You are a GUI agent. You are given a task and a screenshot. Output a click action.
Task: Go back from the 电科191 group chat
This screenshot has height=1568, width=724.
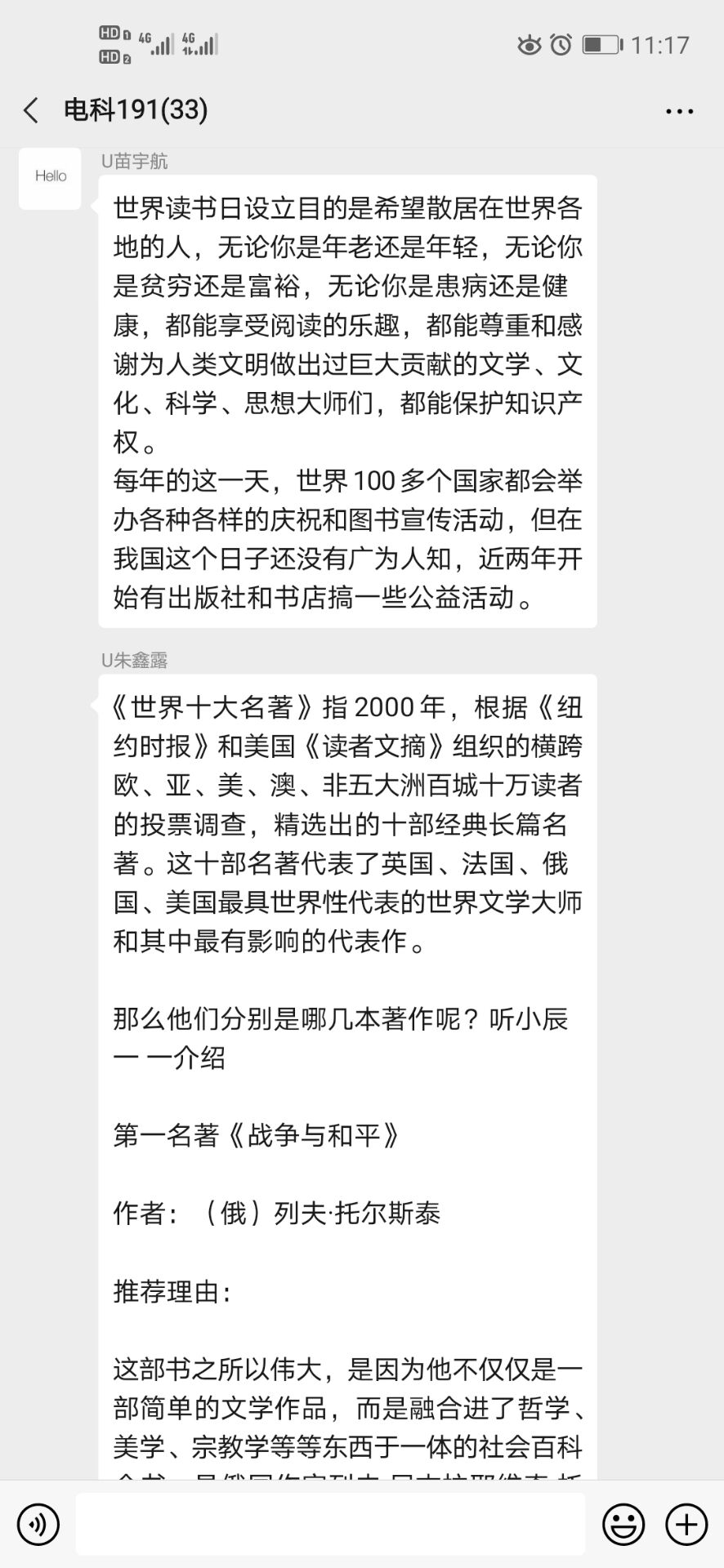coord(31,110)
